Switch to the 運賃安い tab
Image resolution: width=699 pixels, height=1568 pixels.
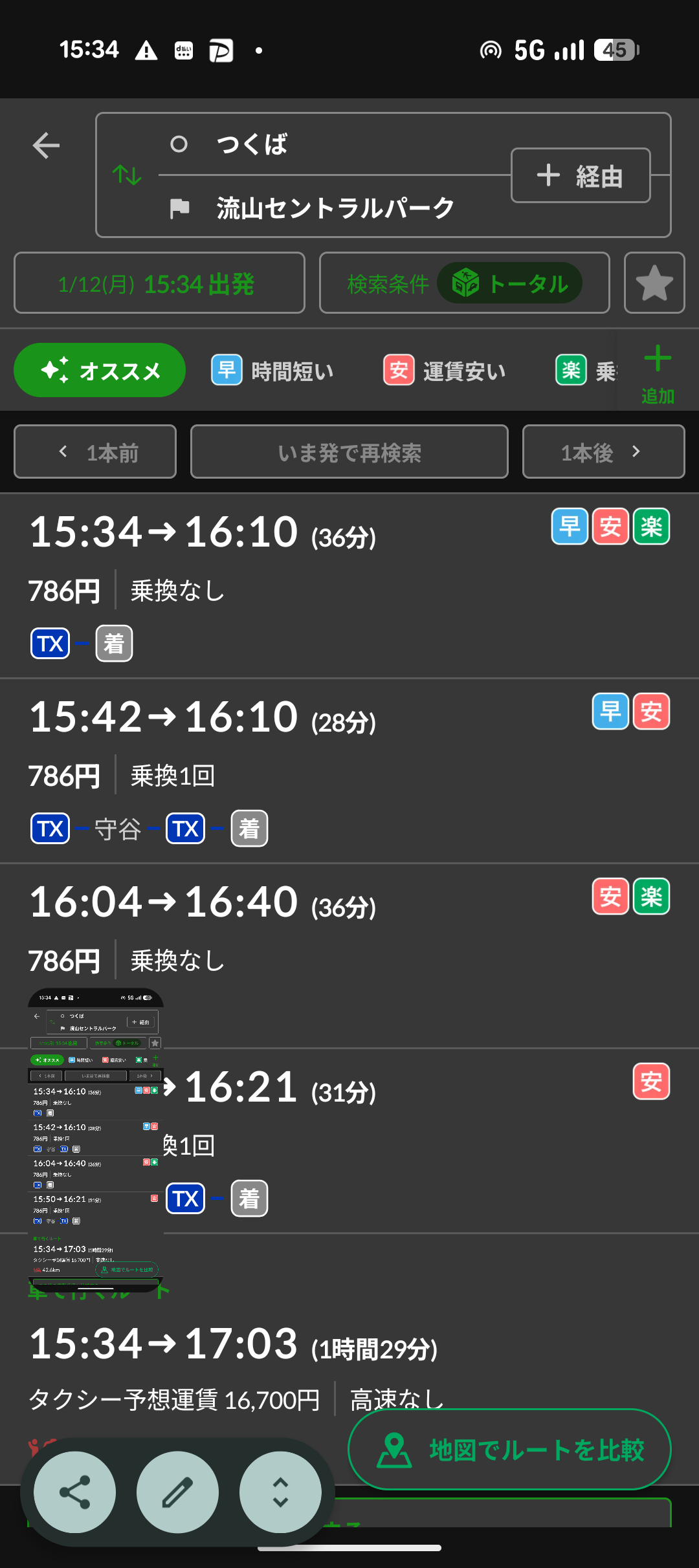(x=445, y=371)
